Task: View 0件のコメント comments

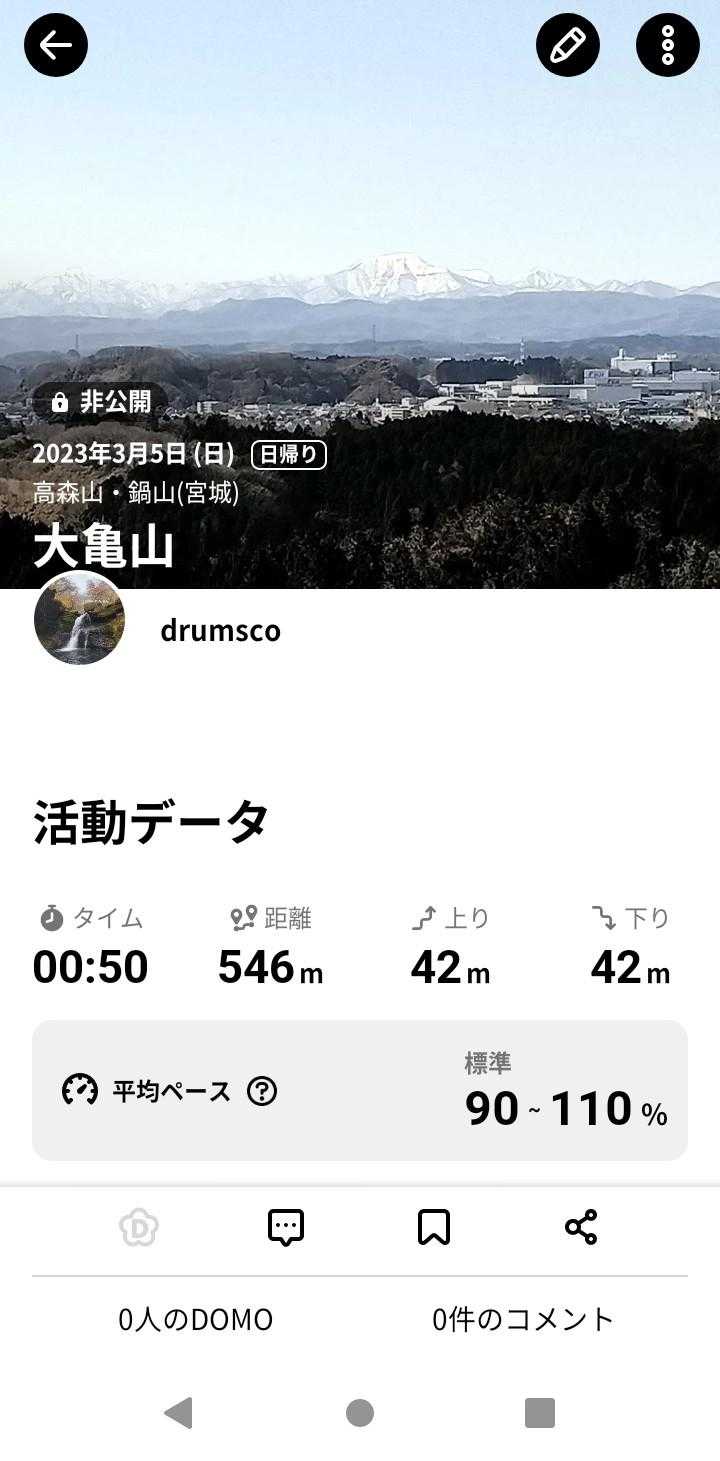Action: (x=523, y=1320)
